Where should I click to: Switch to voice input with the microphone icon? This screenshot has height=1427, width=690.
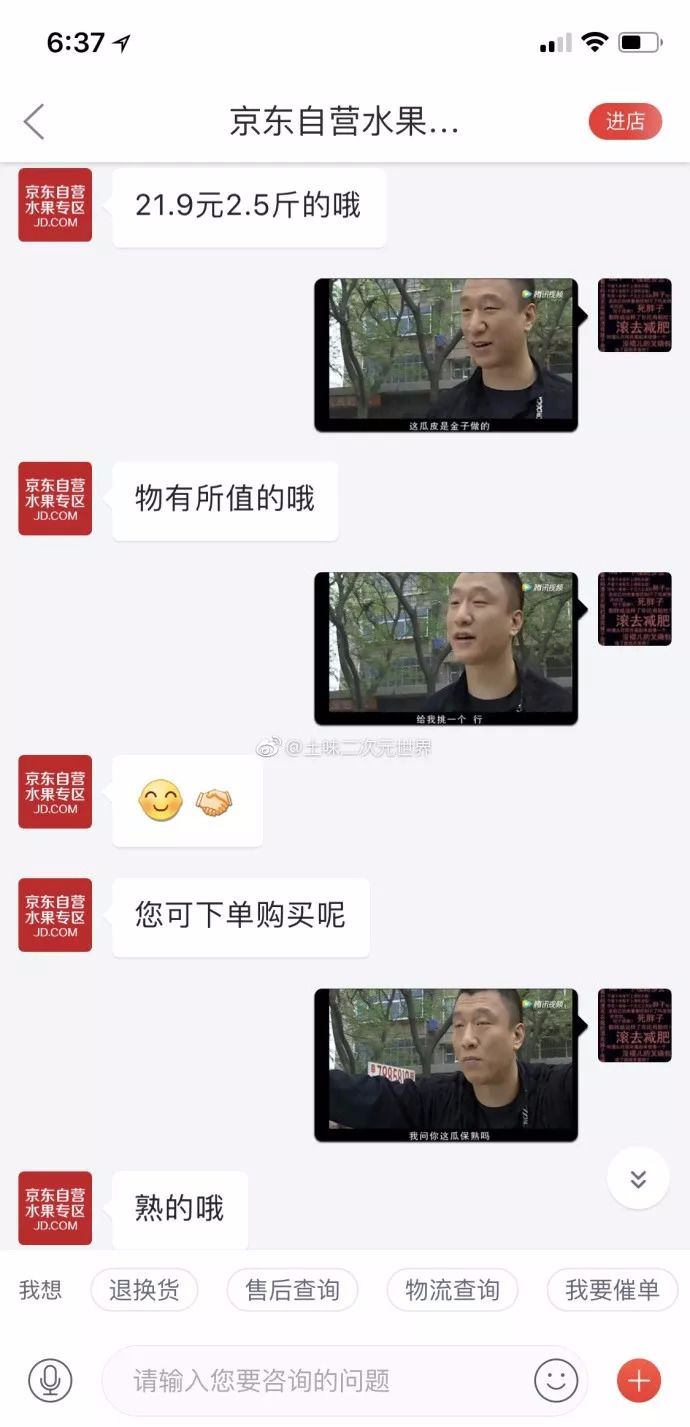point(50,1381)
